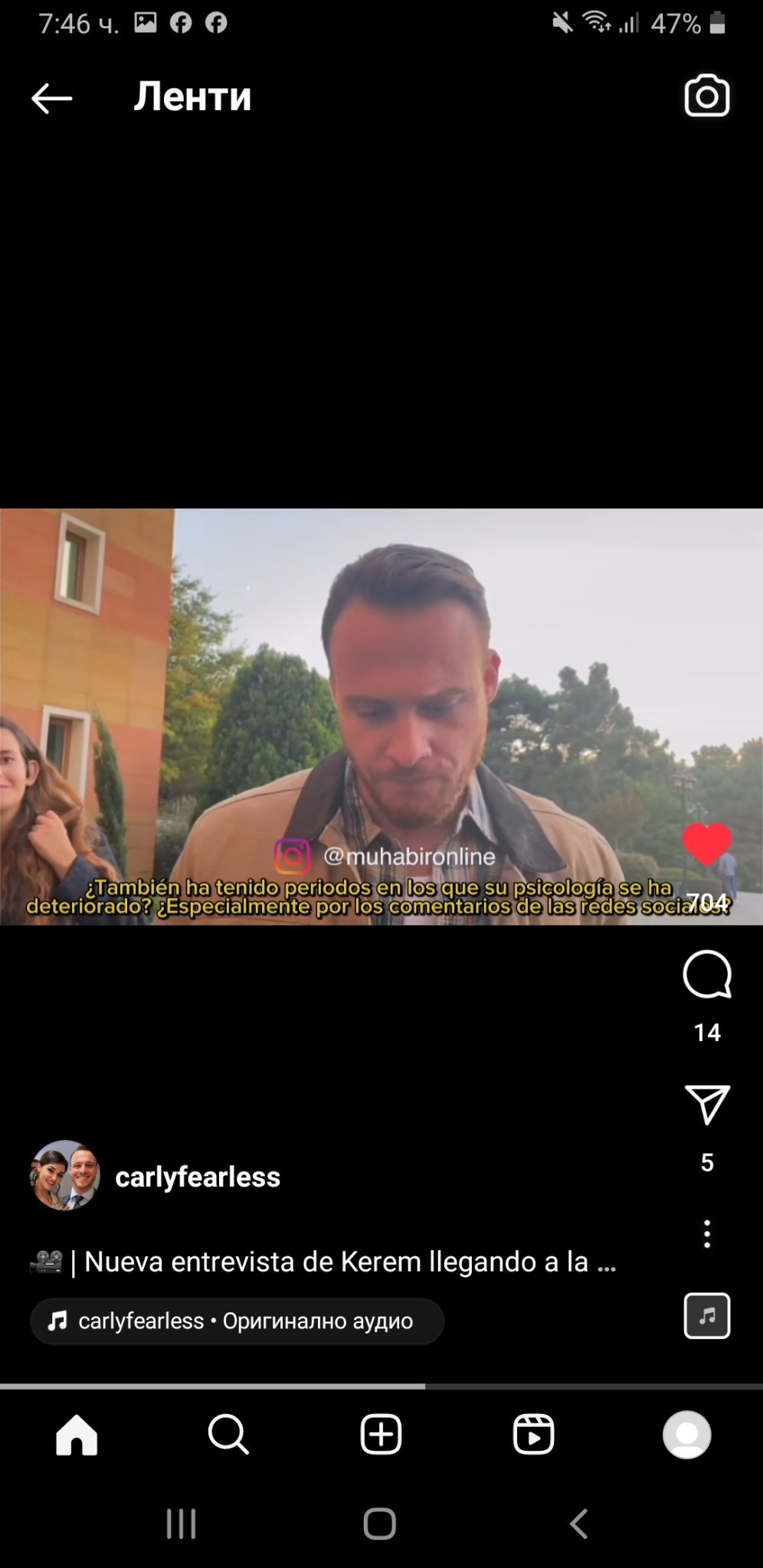The height and width of the screenshot is (1568, 763).
Task: Open recent apps from the navigation bar
Action: click(182, 1524)
